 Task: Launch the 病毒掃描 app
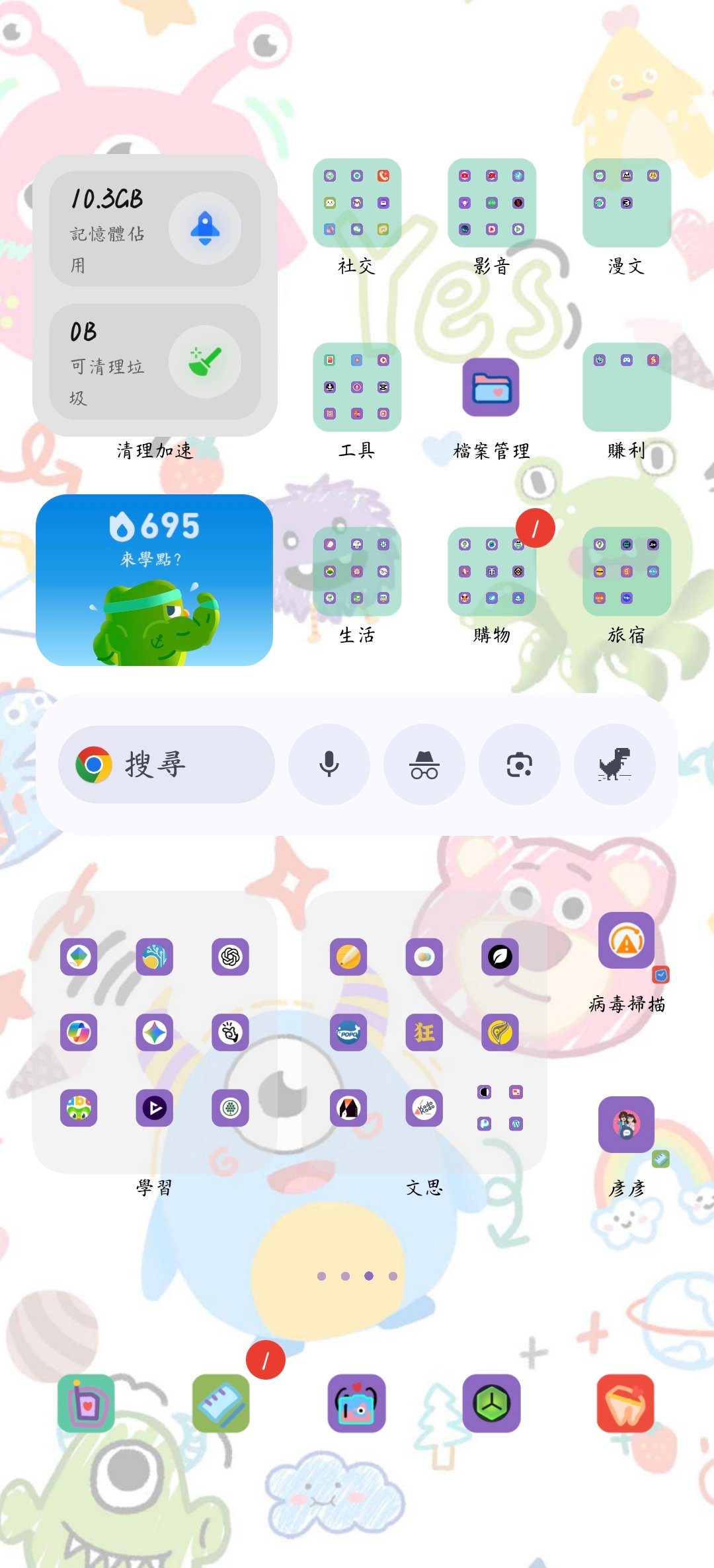626,941
